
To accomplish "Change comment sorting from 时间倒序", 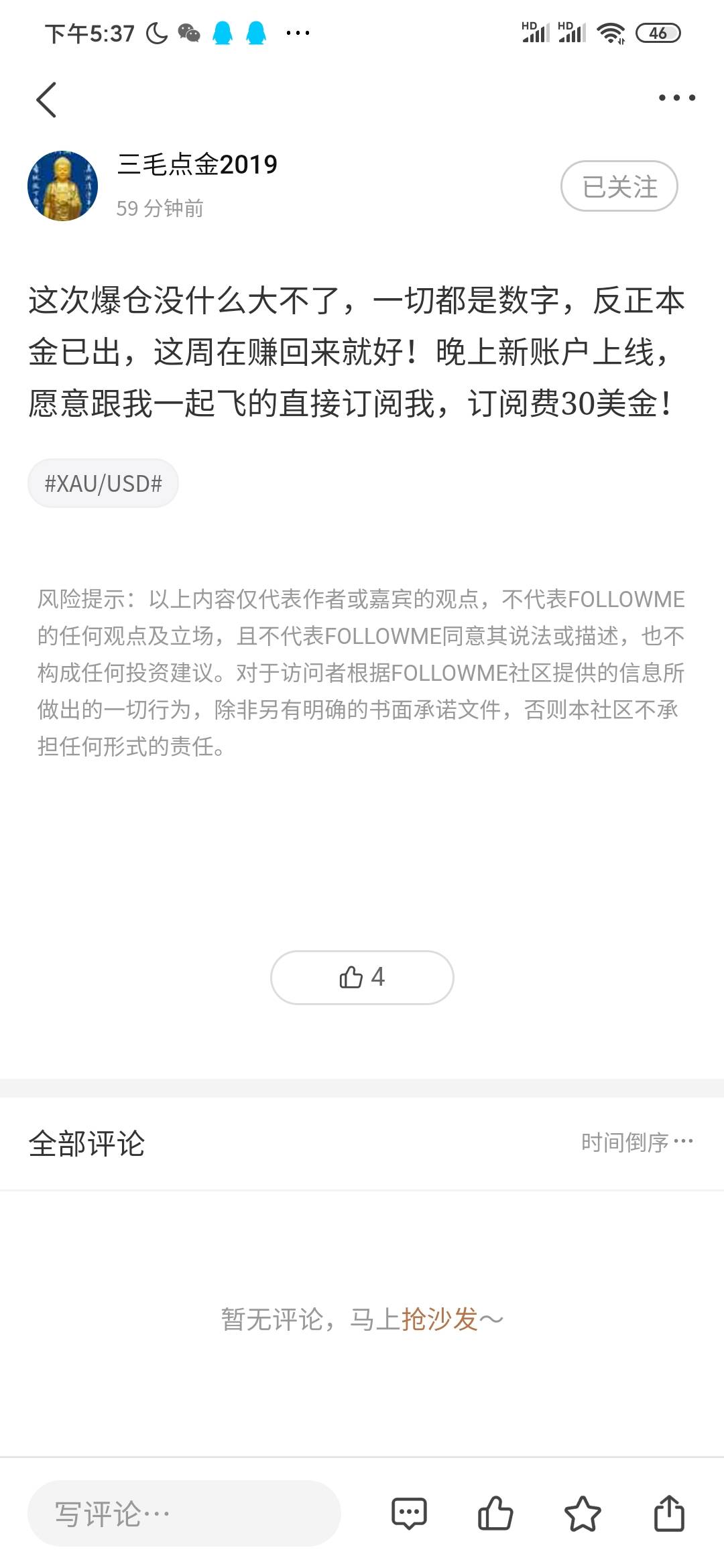I will click(x=637, y=1142).
